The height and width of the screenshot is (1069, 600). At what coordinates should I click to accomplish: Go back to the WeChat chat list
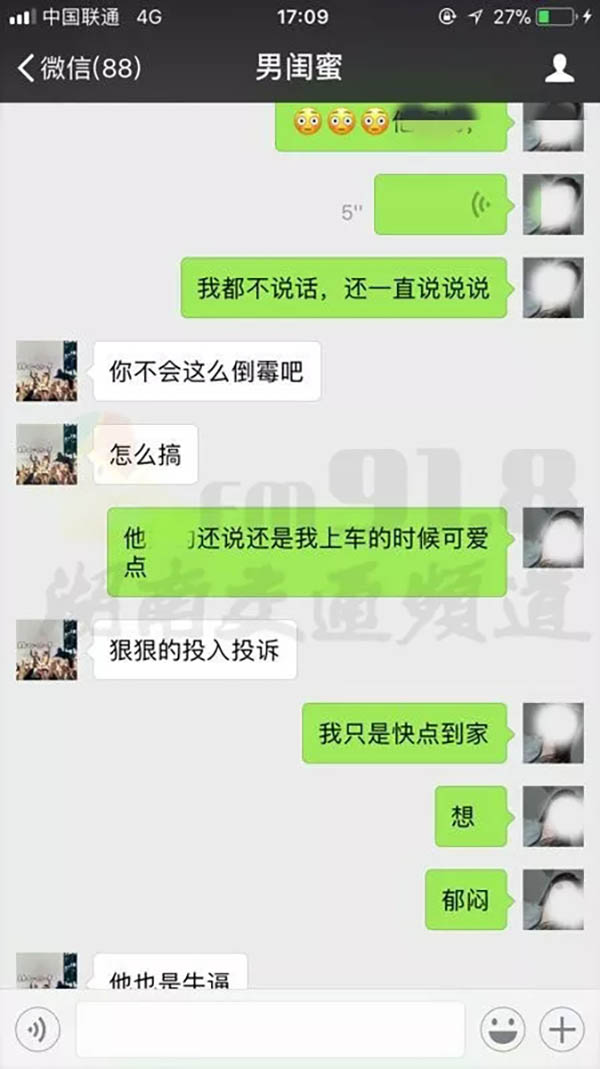[x=78, y=69]
